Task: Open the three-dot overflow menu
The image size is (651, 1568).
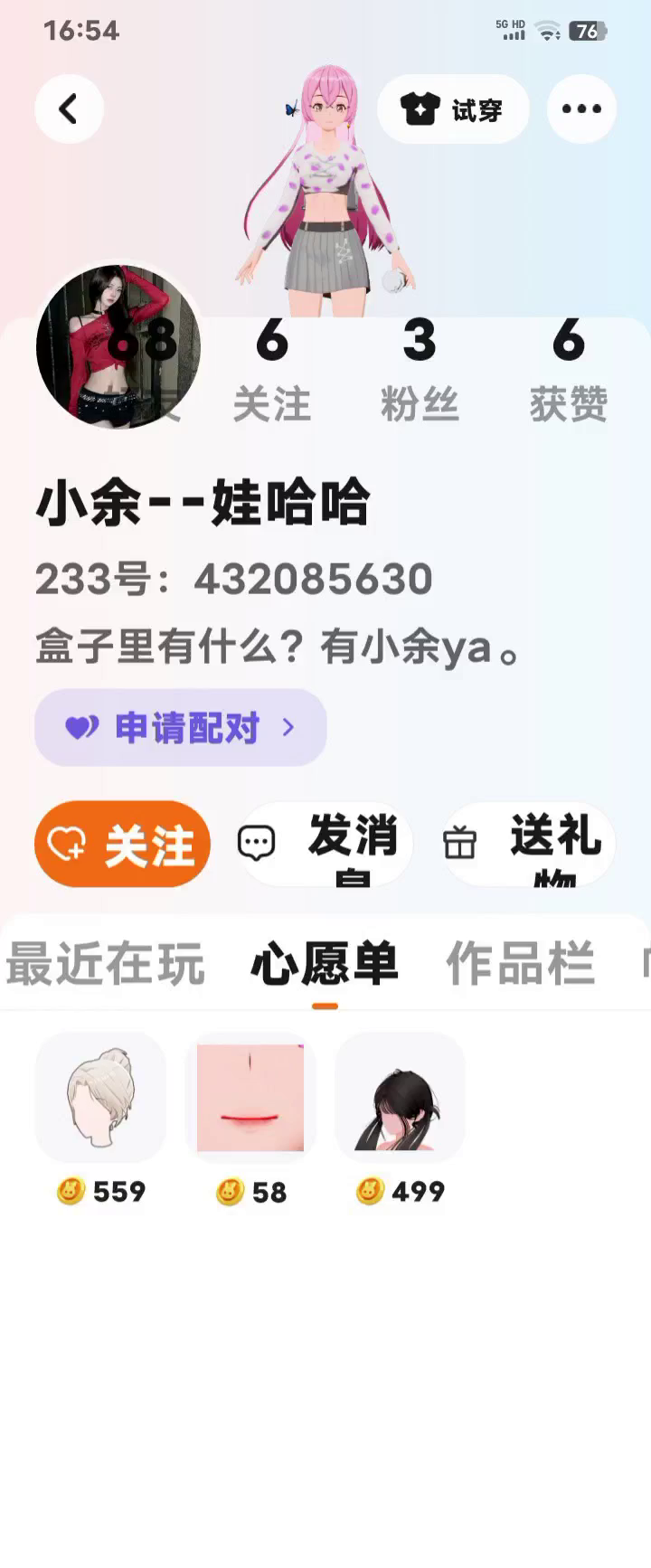Action: (581, 109)
